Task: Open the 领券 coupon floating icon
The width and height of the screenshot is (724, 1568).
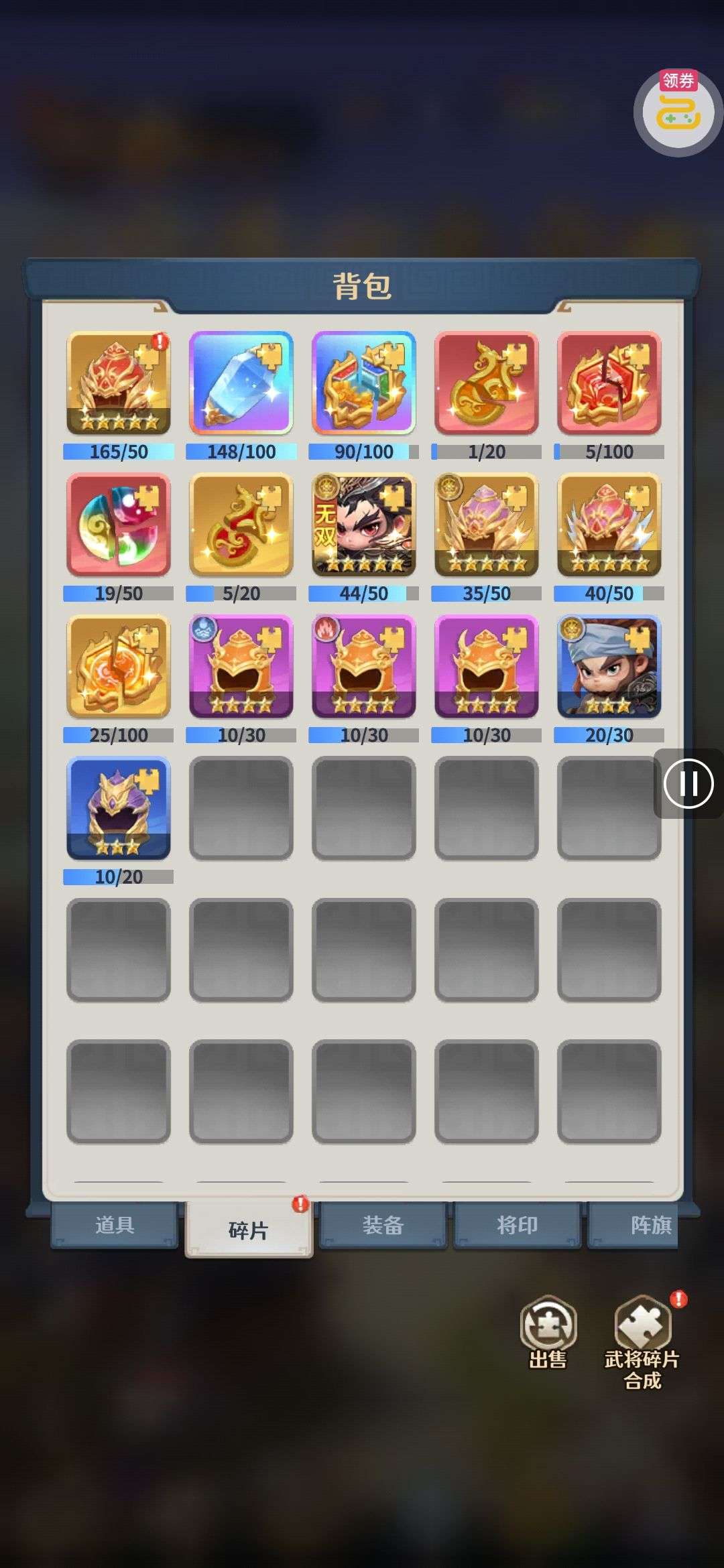Action: (678, 112)
